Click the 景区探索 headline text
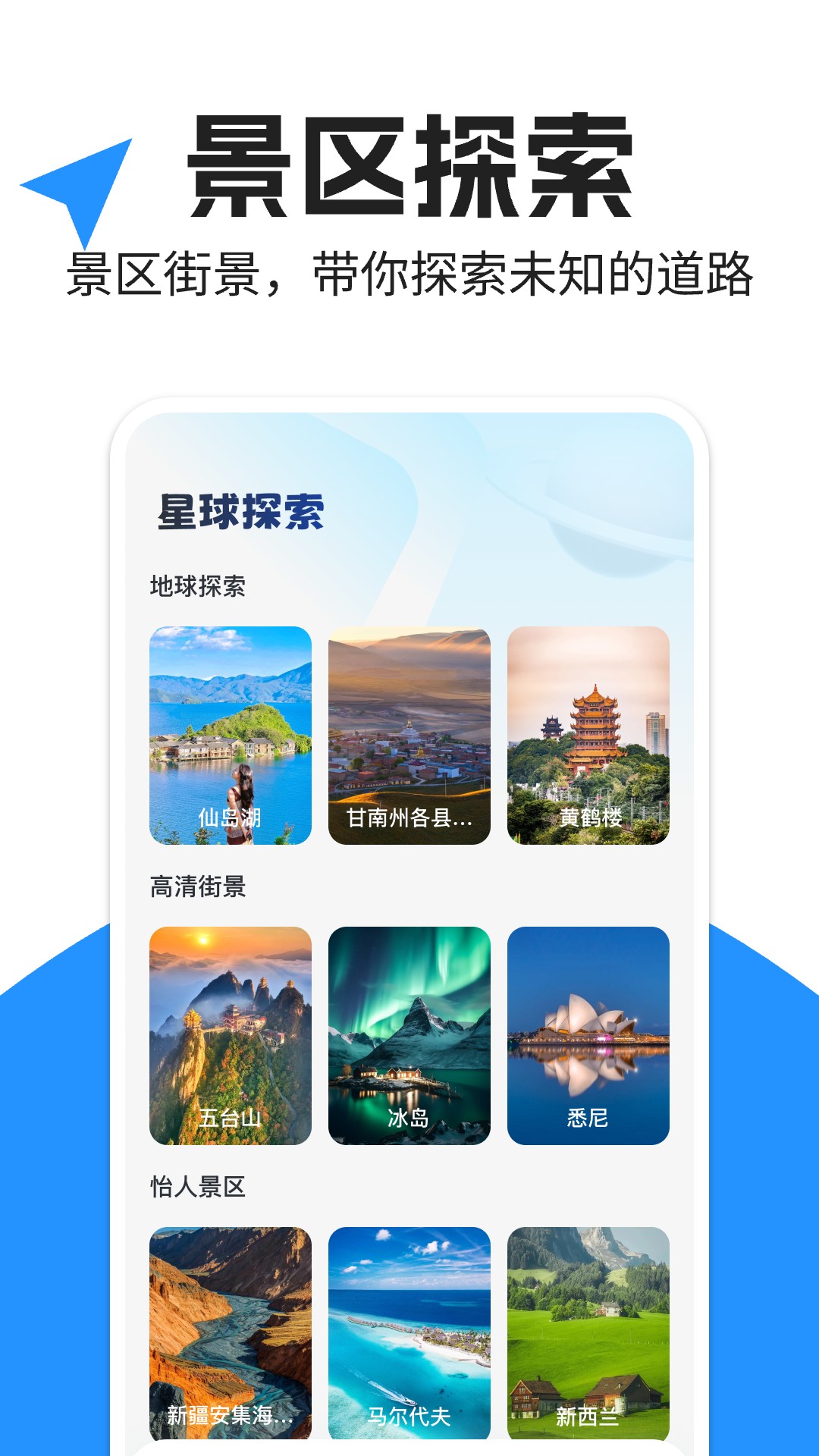This screenshot has width=819, height=1456. 409,167
